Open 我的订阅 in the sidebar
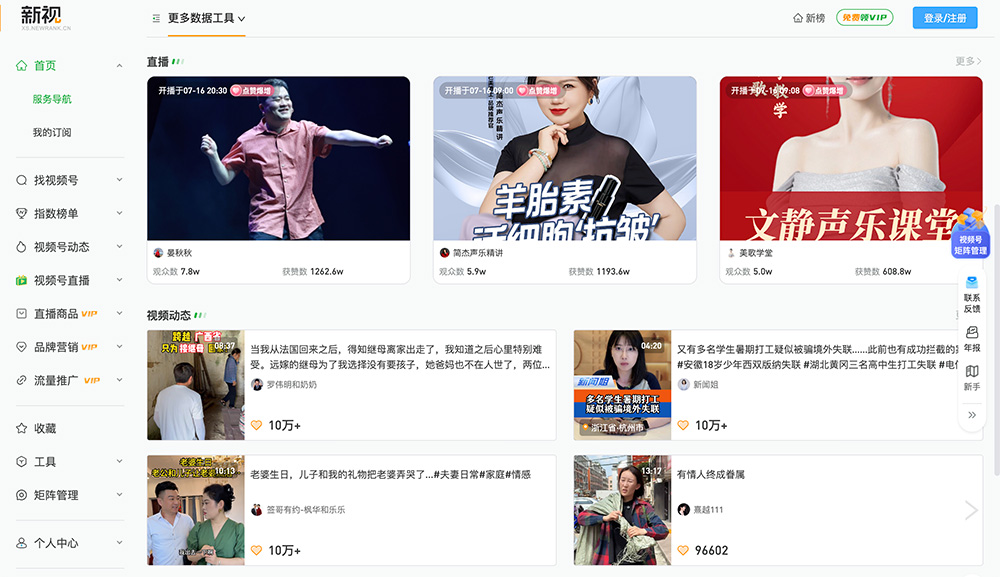This screenshot has width=1000, height=577. (52, 132)
